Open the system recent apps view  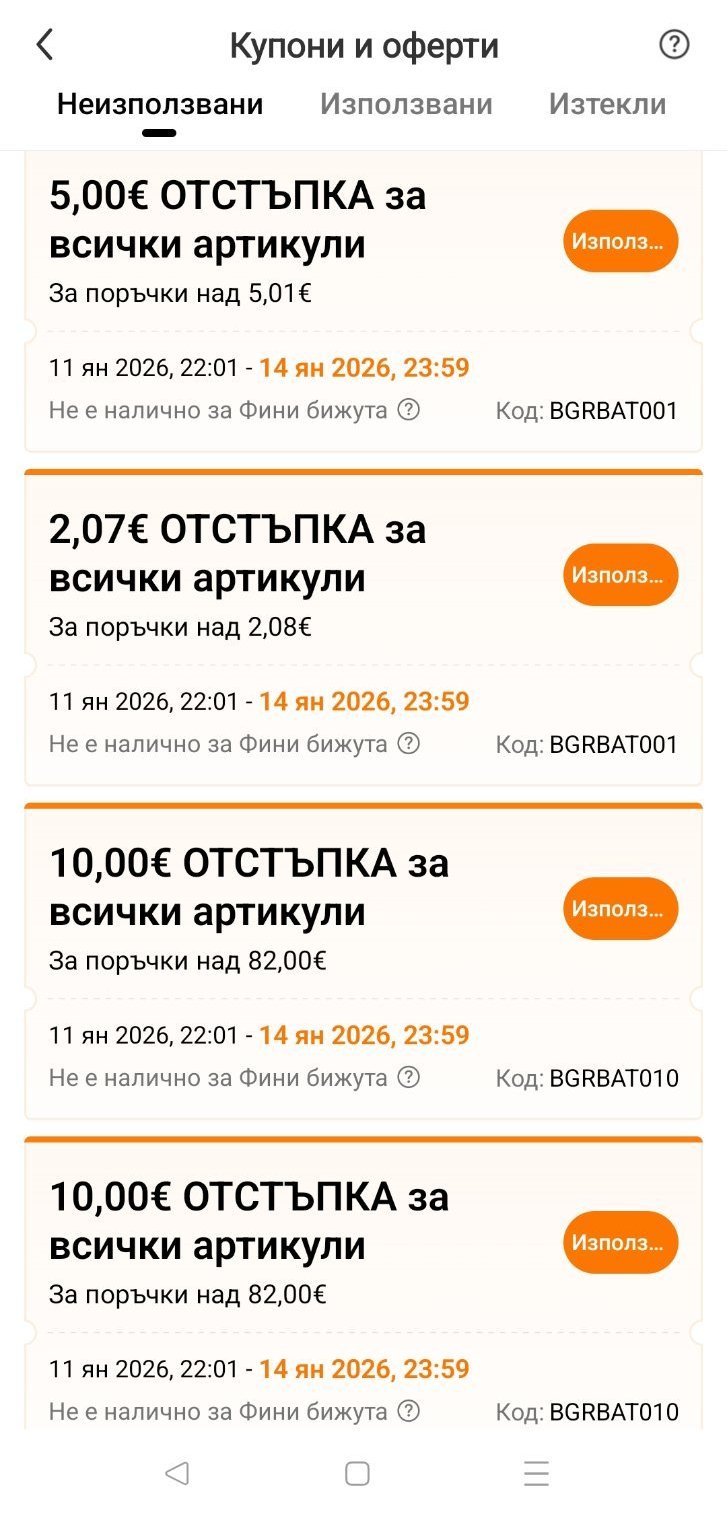(537, 1473)
